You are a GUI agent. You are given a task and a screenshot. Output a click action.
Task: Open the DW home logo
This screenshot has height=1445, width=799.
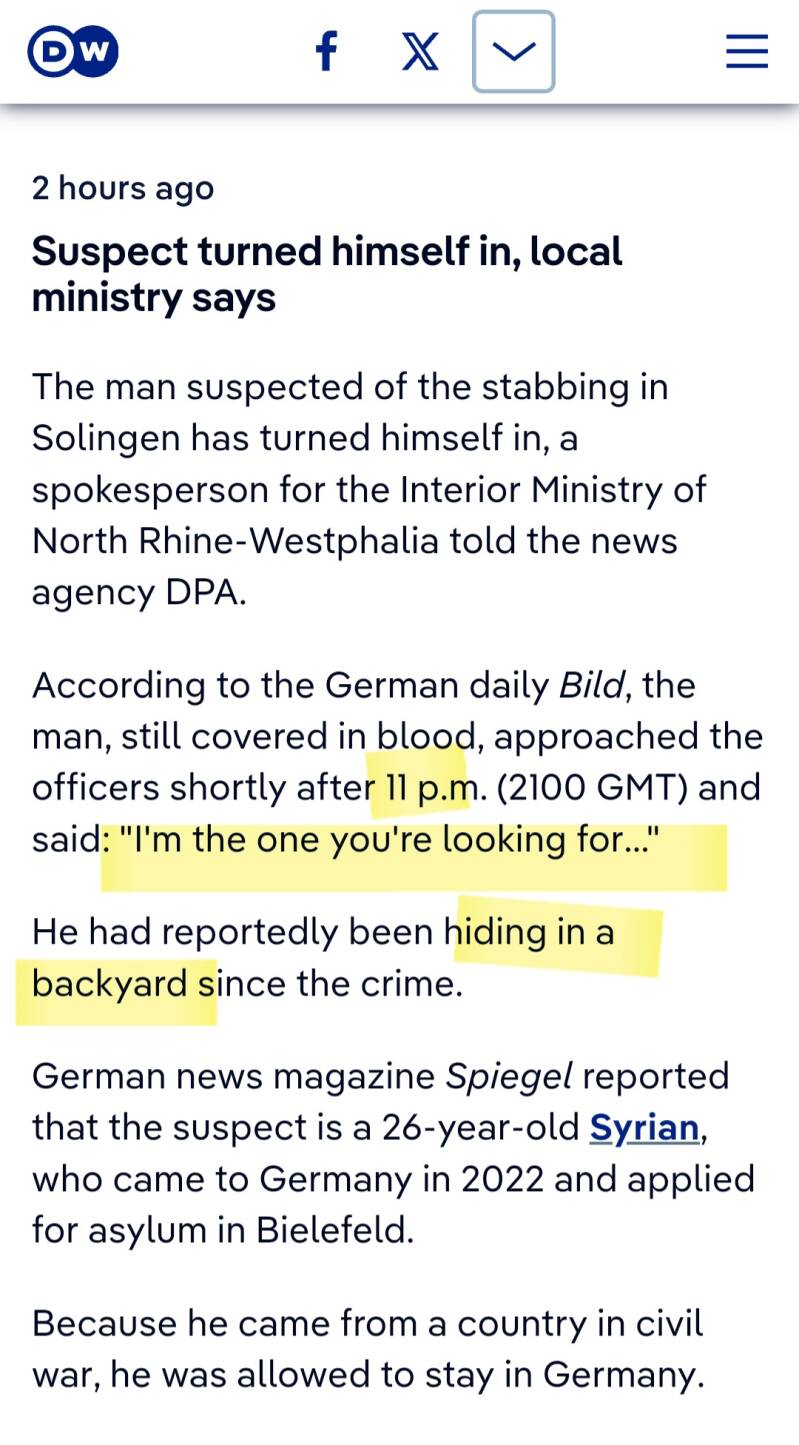pyautogui.click(x=73, y=51)
